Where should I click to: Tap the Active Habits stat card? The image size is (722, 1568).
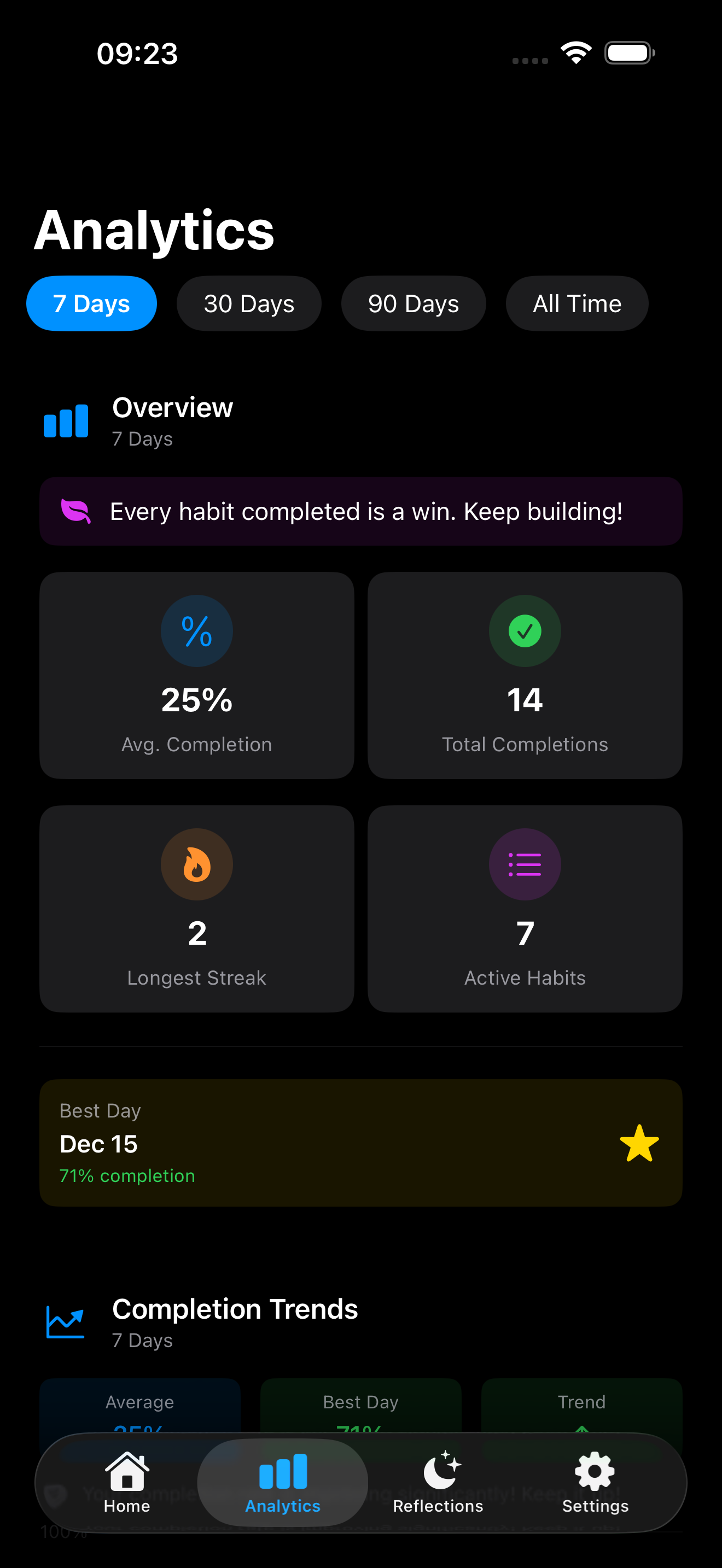pos(524,909)
